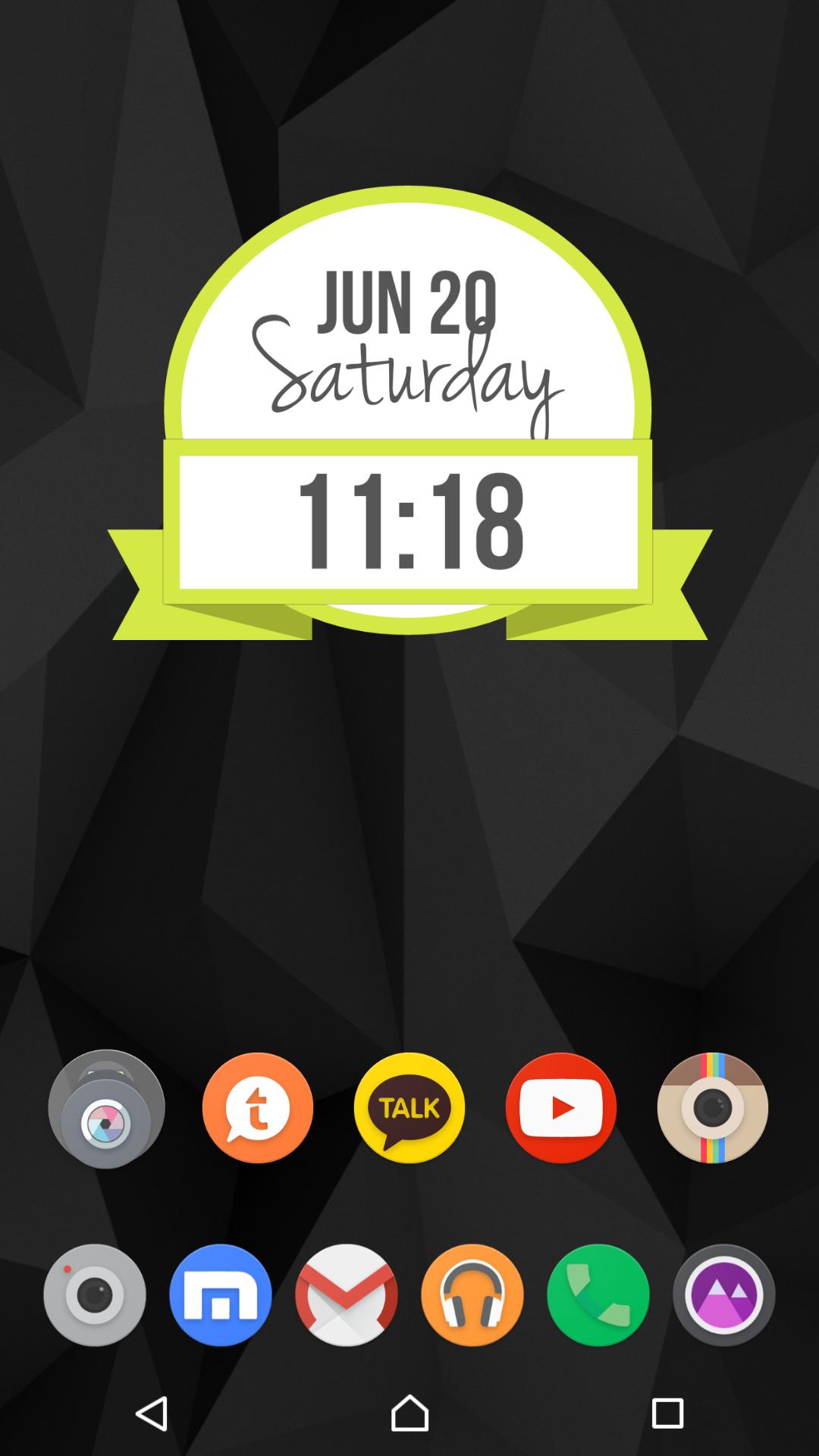
Task: Open the green Phone dialer
Action: coord(598,1295)
